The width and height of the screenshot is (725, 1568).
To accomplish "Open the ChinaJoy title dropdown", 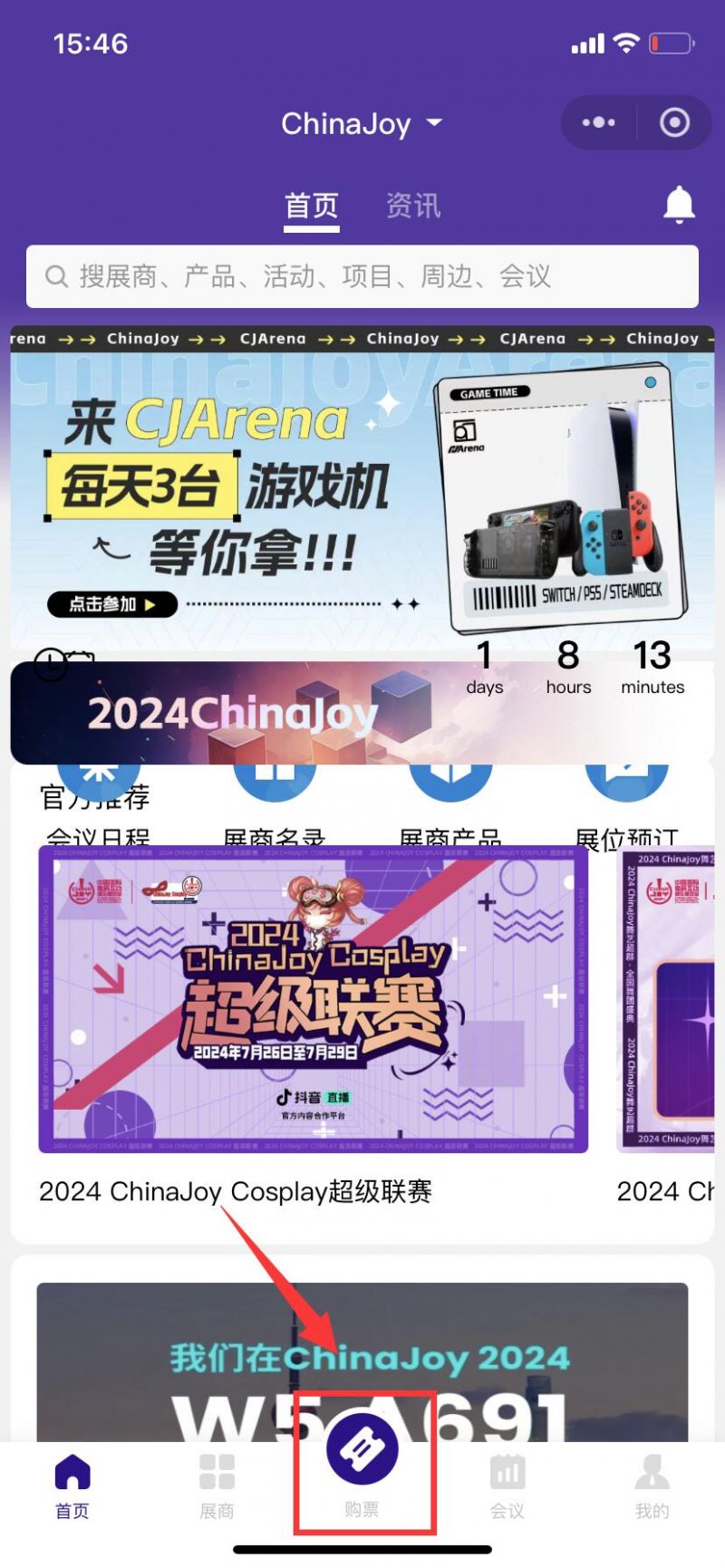I will point(361,123).
